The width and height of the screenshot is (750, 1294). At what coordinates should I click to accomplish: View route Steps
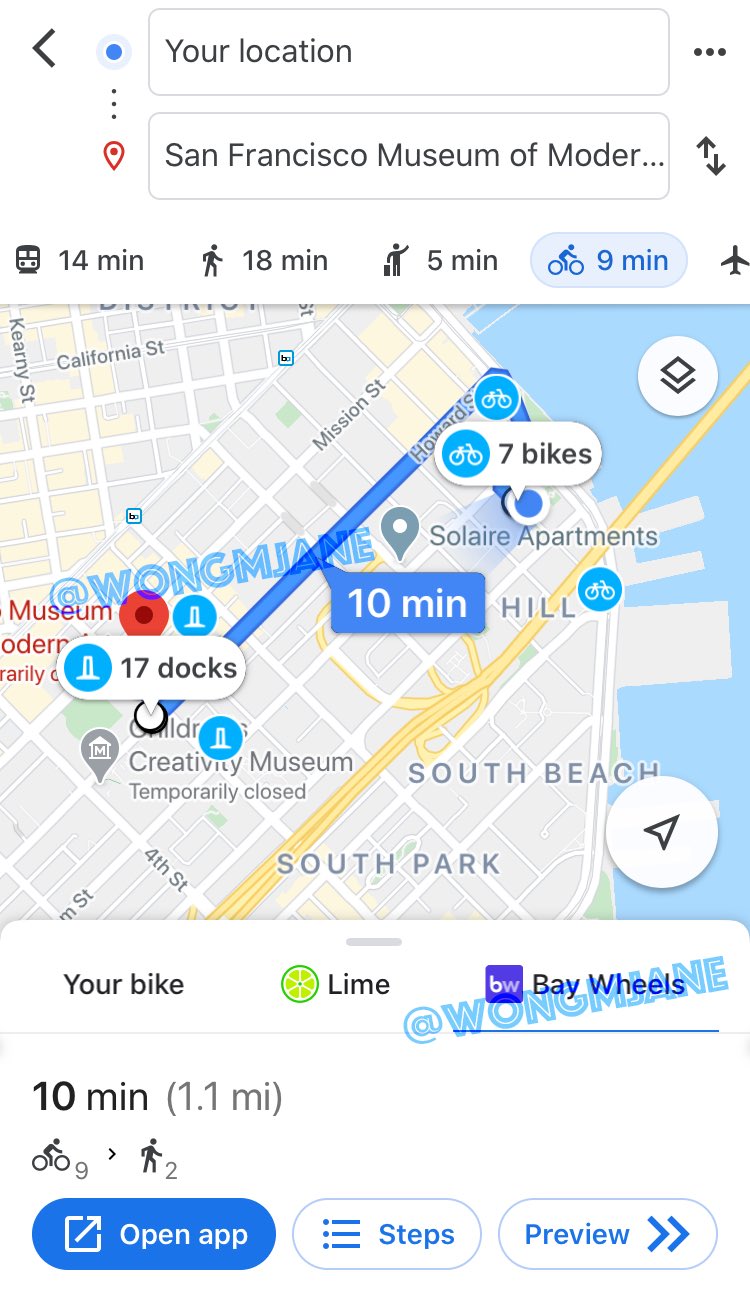point(387,1234)
